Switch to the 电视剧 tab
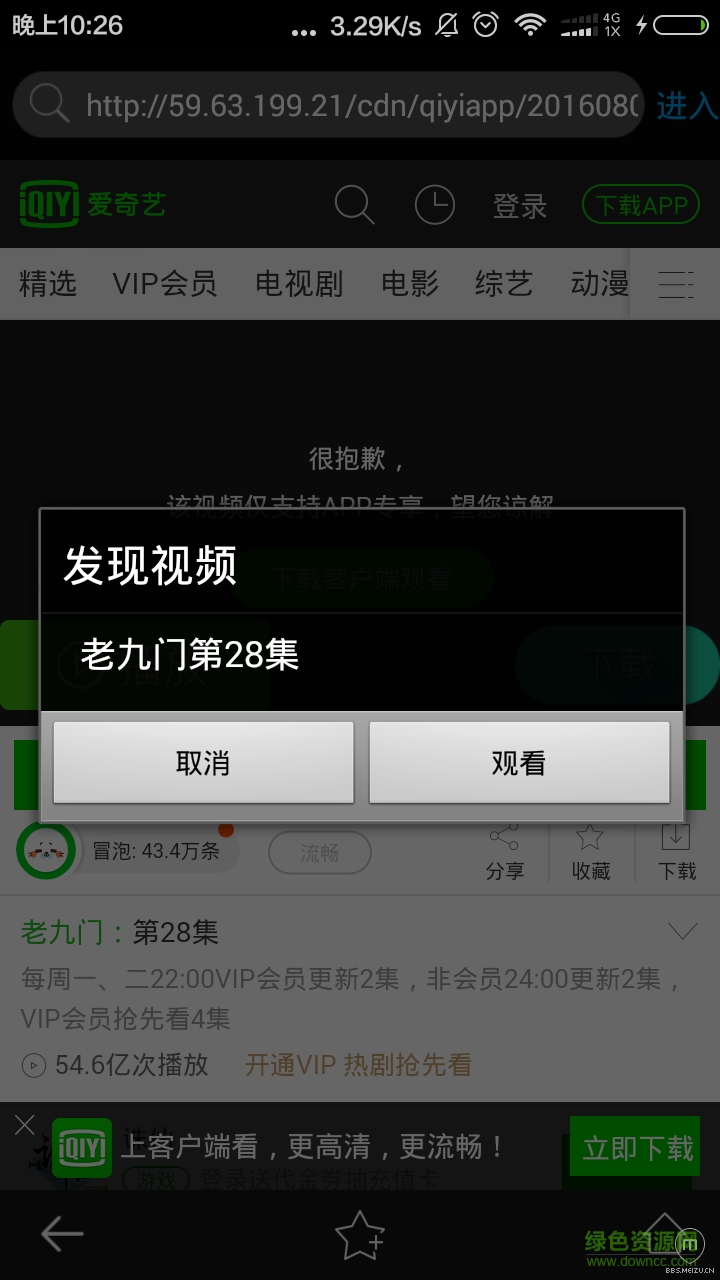Screen dimensions: 720x1280 pos(299,284)
